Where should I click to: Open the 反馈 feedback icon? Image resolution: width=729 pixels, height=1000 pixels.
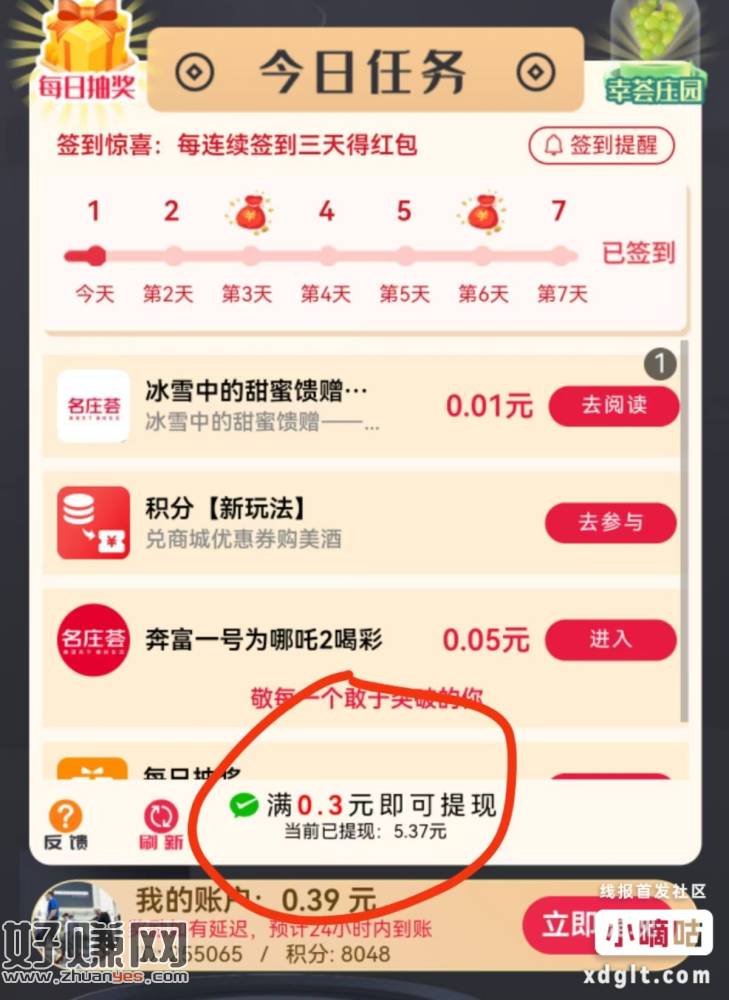click(x=65, y=825)
